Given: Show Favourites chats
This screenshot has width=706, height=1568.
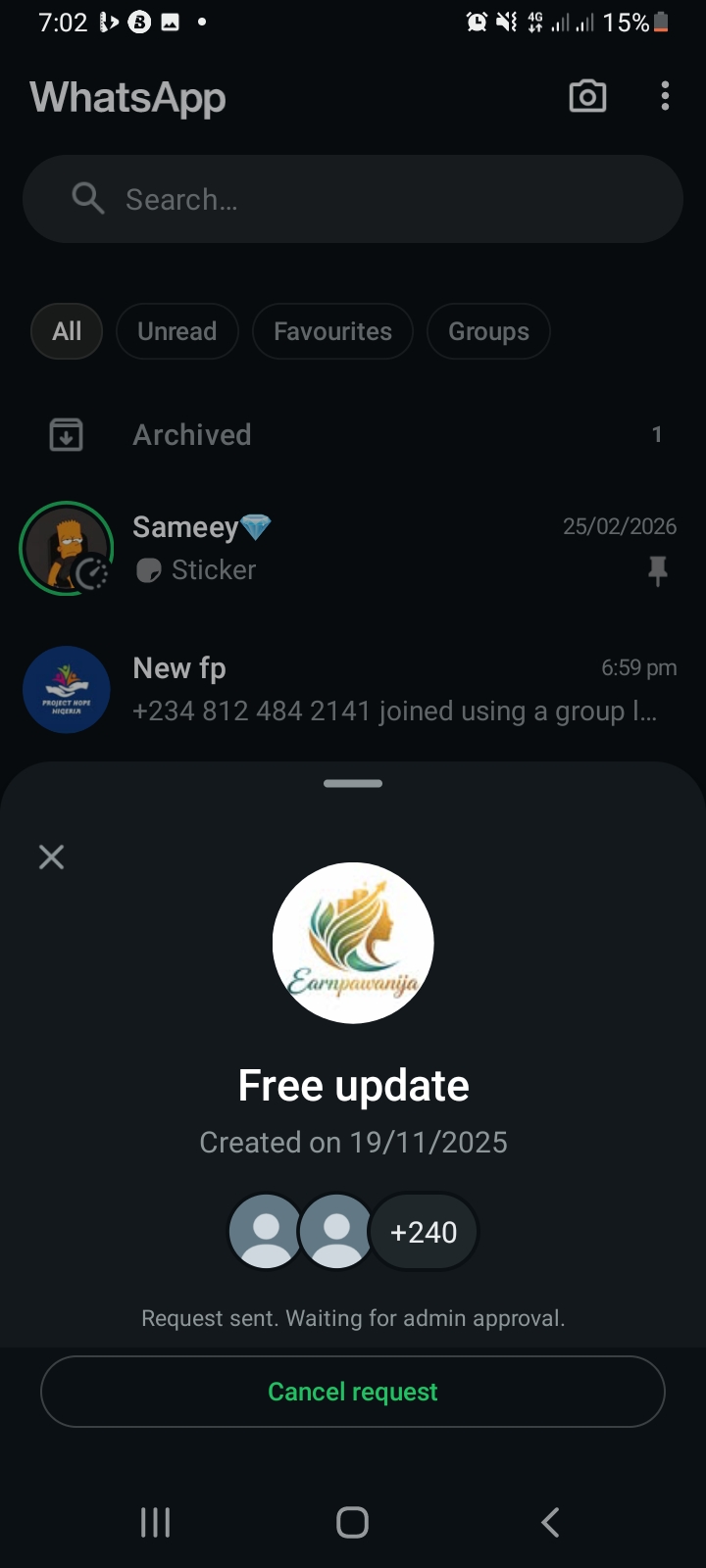Looking at the screenshot, I should point(332,331).
